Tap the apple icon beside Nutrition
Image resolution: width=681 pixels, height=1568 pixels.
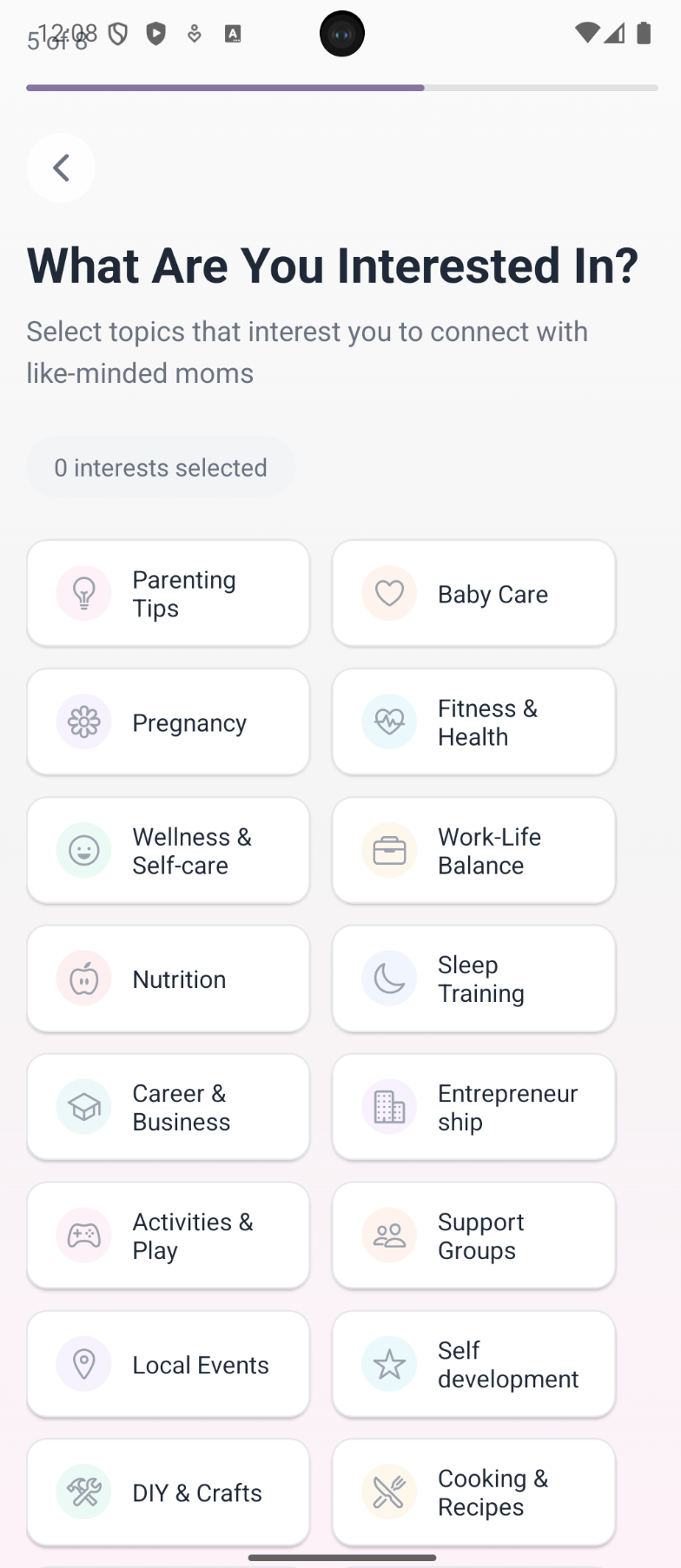(x=83, y=978)
